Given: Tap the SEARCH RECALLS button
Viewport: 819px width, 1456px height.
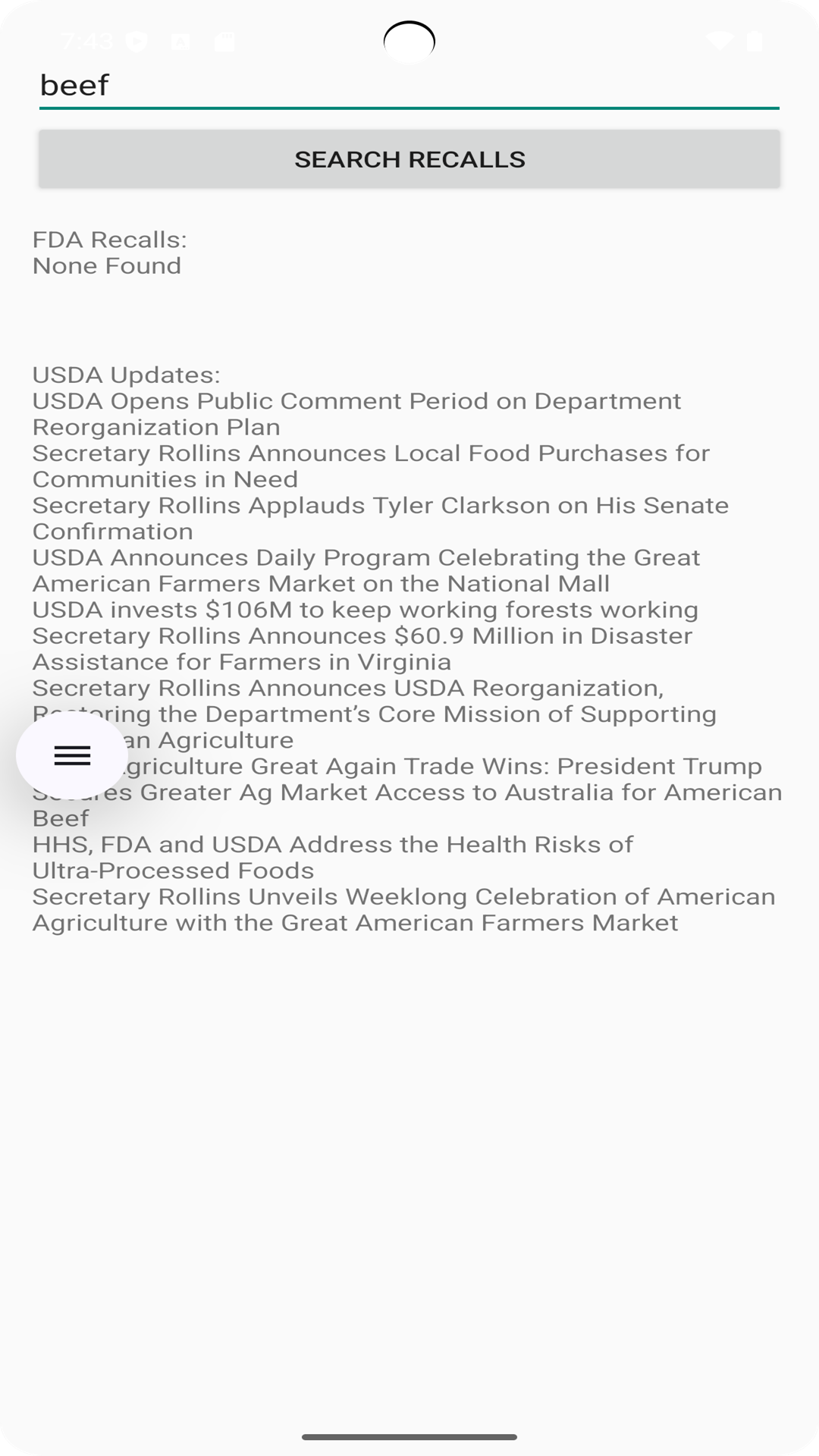Looking at the screenshot, I should pos(409,159).
